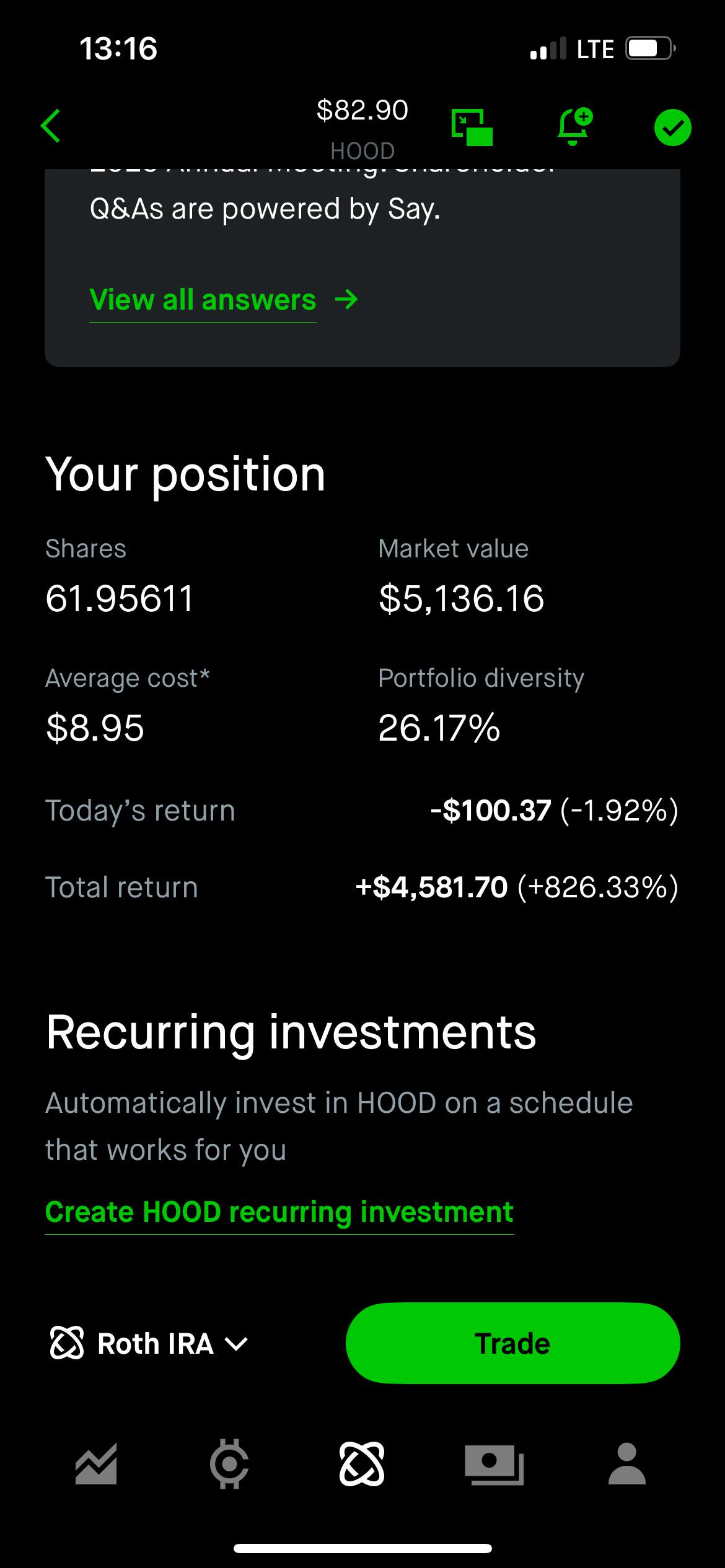
Task: Tap the green watchlist checkmark
Action: (x=672, y=128)
